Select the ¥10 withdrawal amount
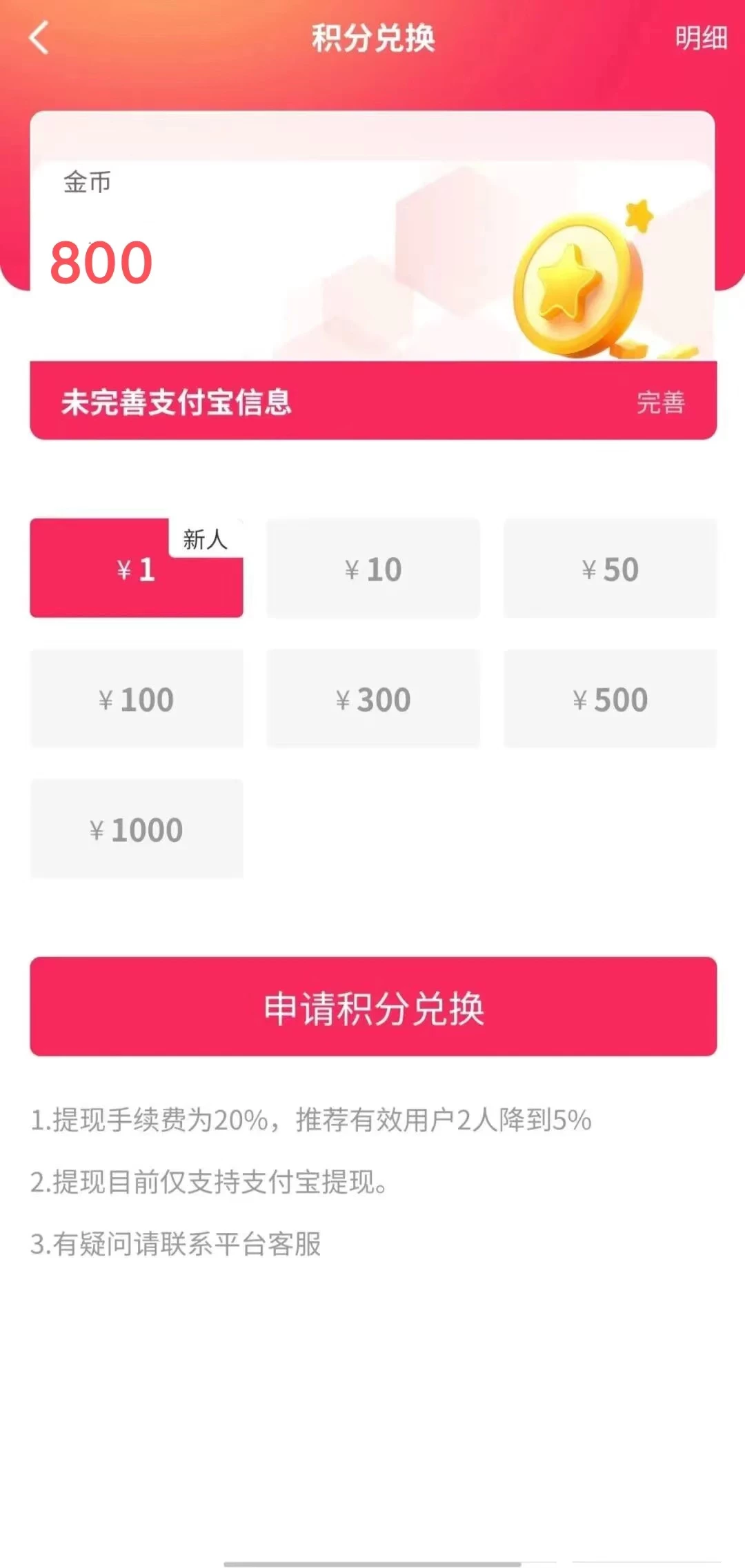 372,567
